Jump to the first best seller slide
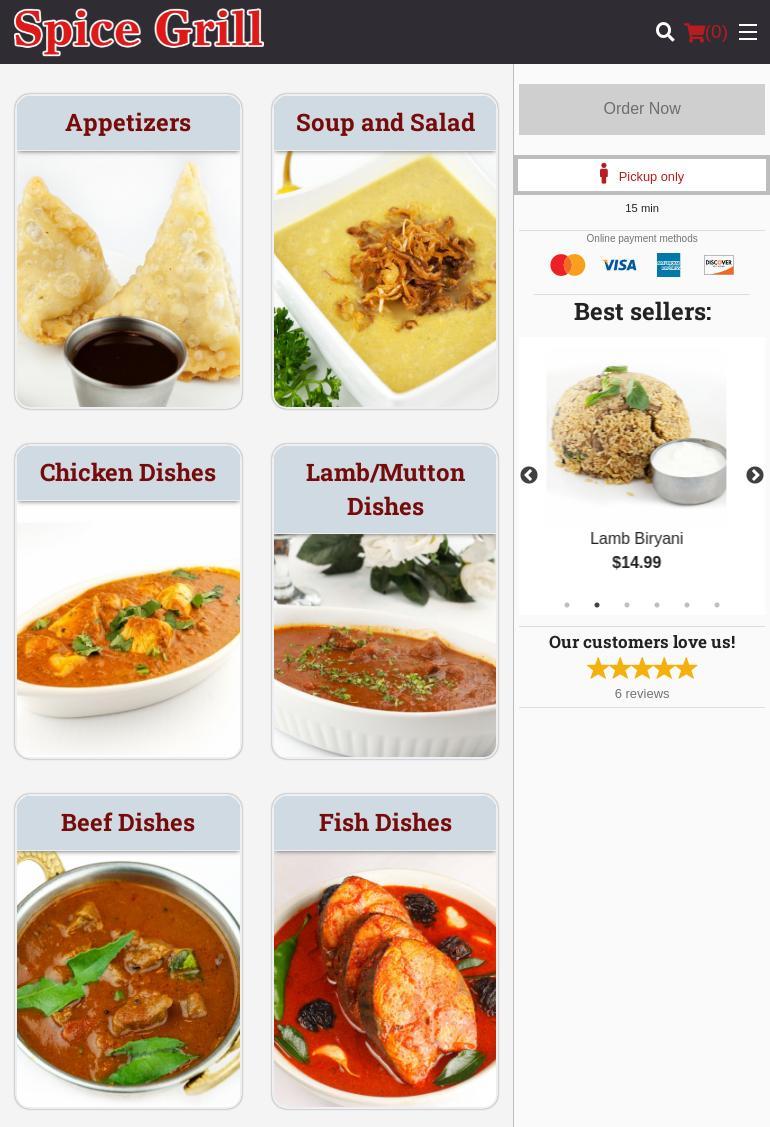Viewport: 770px width, 1127px height. (567, 605)
